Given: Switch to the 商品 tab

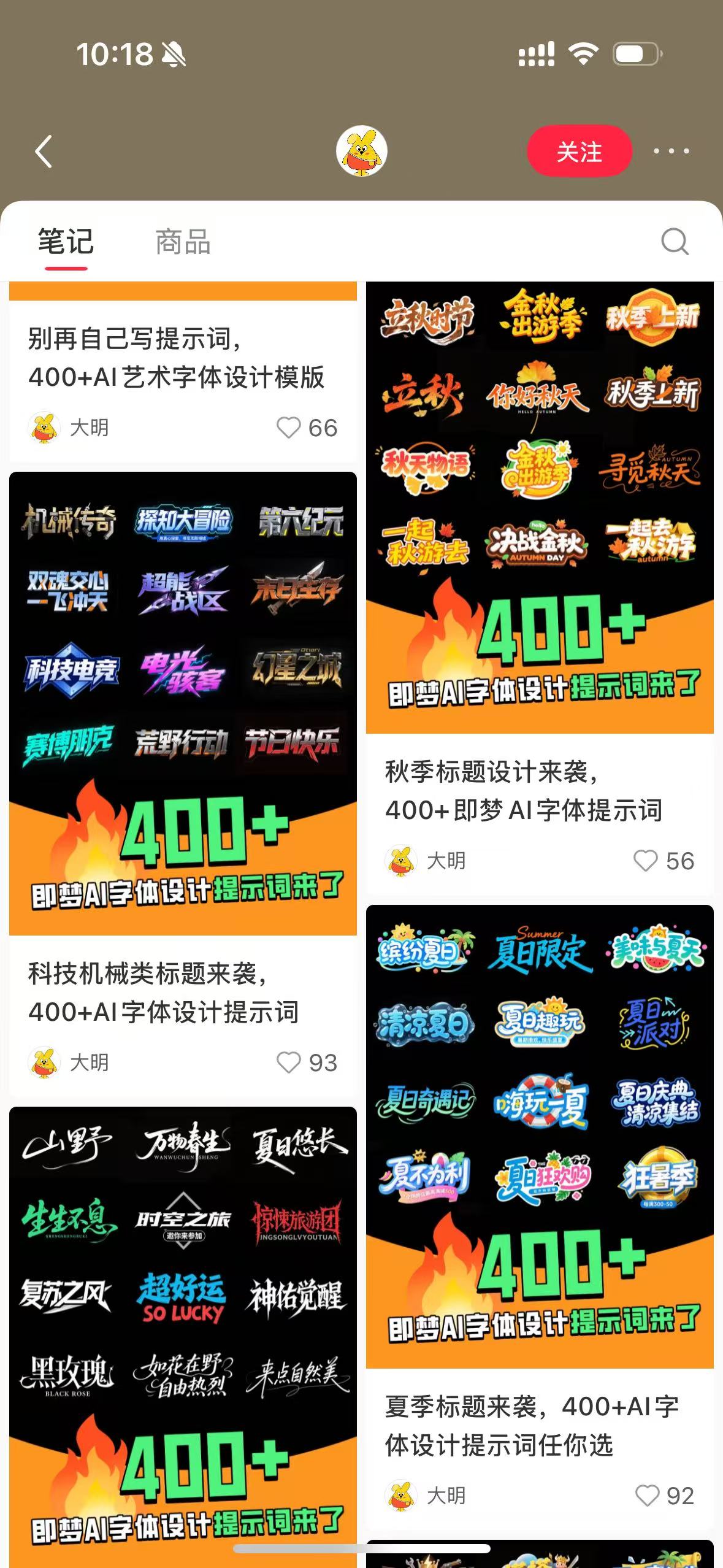Looking at the screenshot, I should 183,242.
